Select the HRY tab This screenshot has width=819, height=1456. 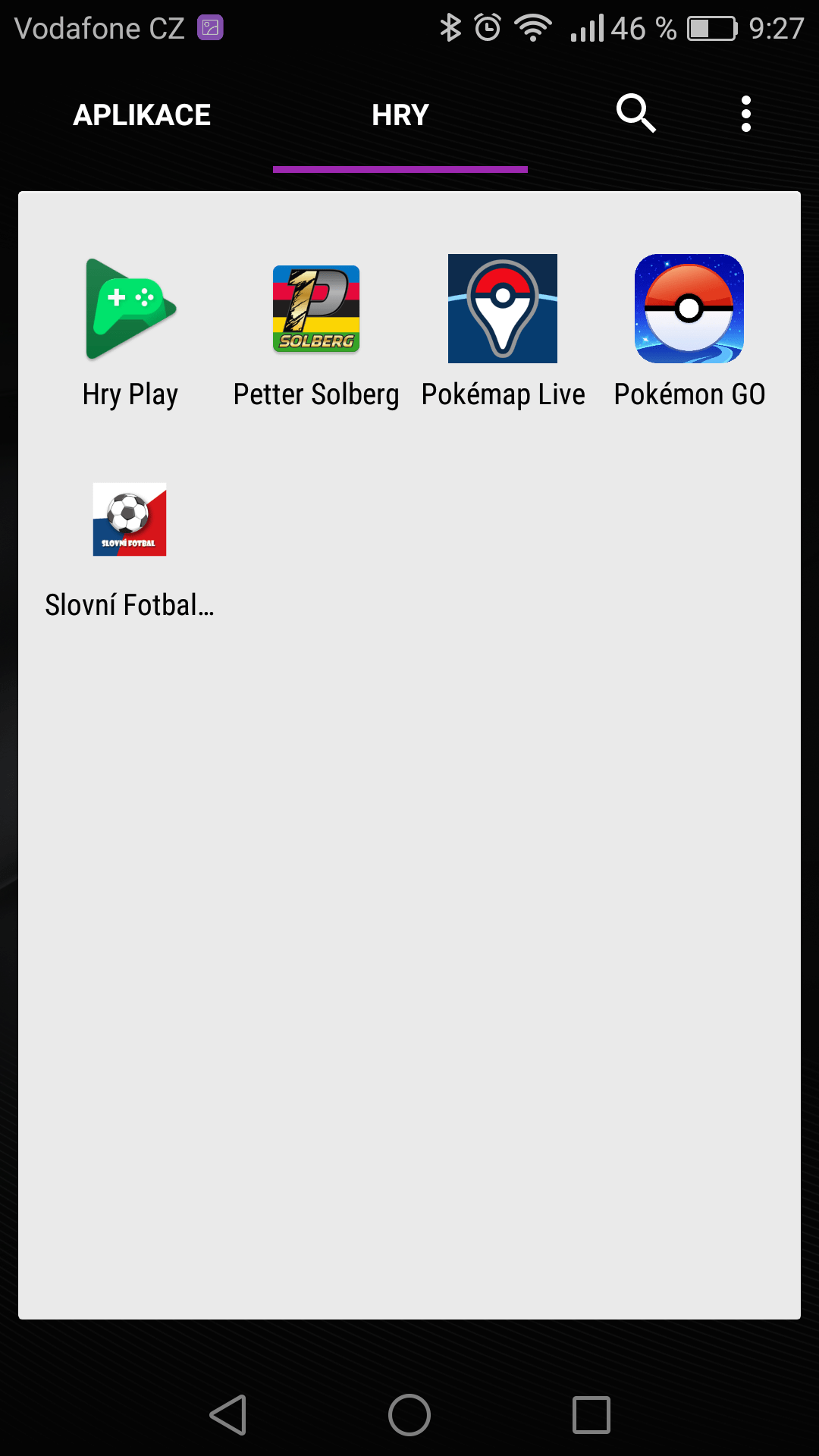tap(400, 115)
